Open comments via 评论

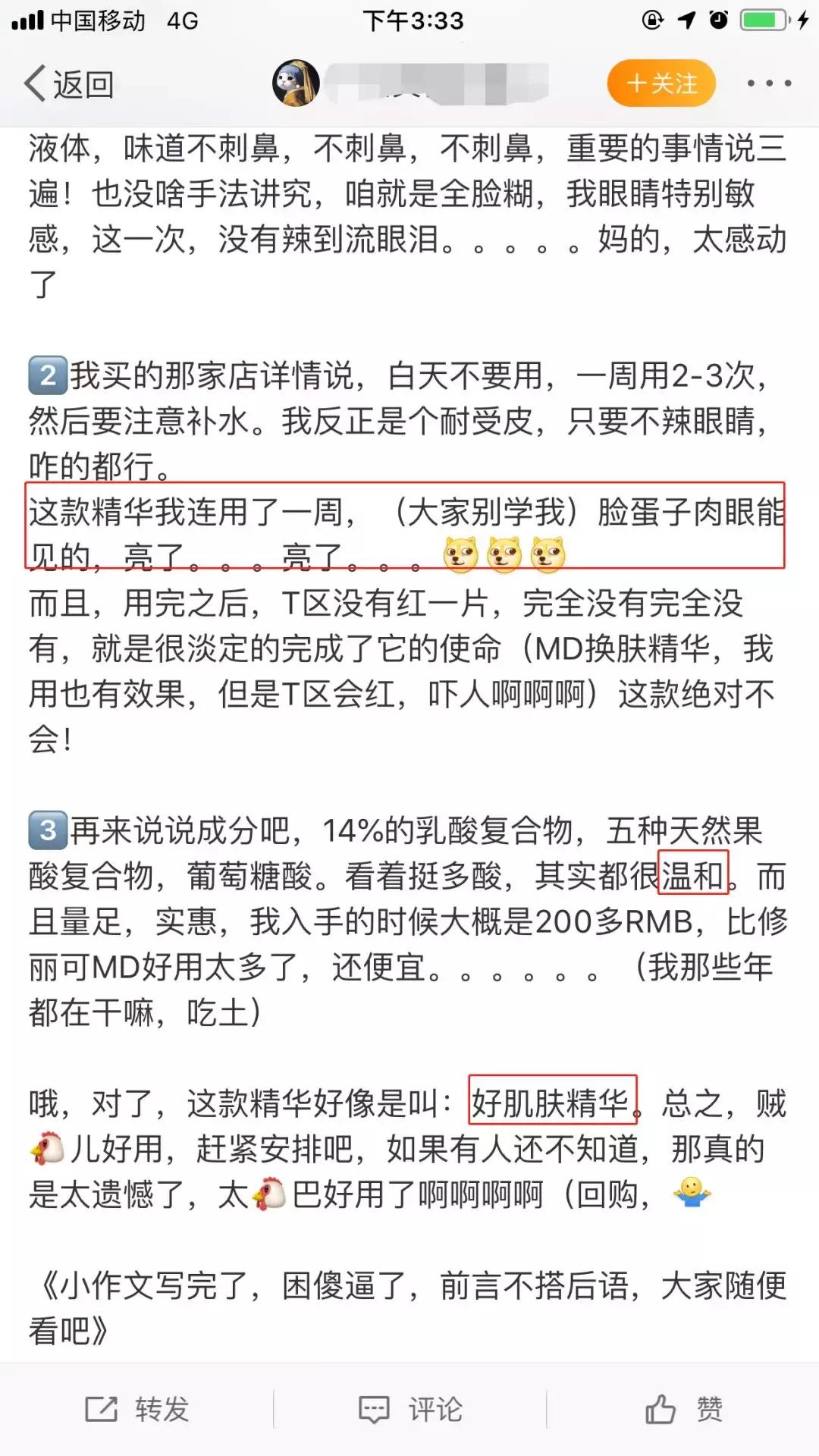410,1409
